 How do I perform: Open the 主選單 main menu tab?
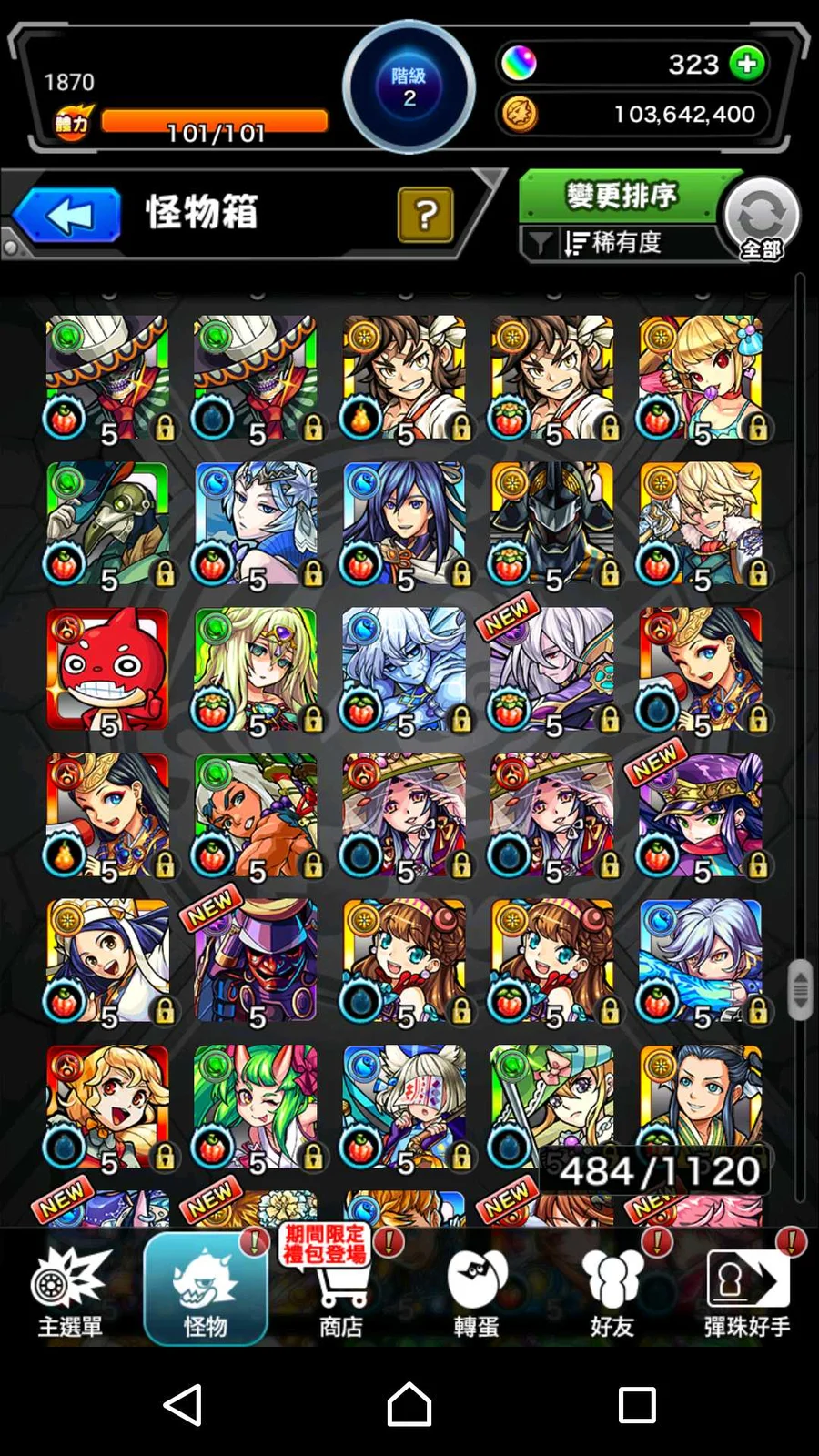pos(70,1291)
